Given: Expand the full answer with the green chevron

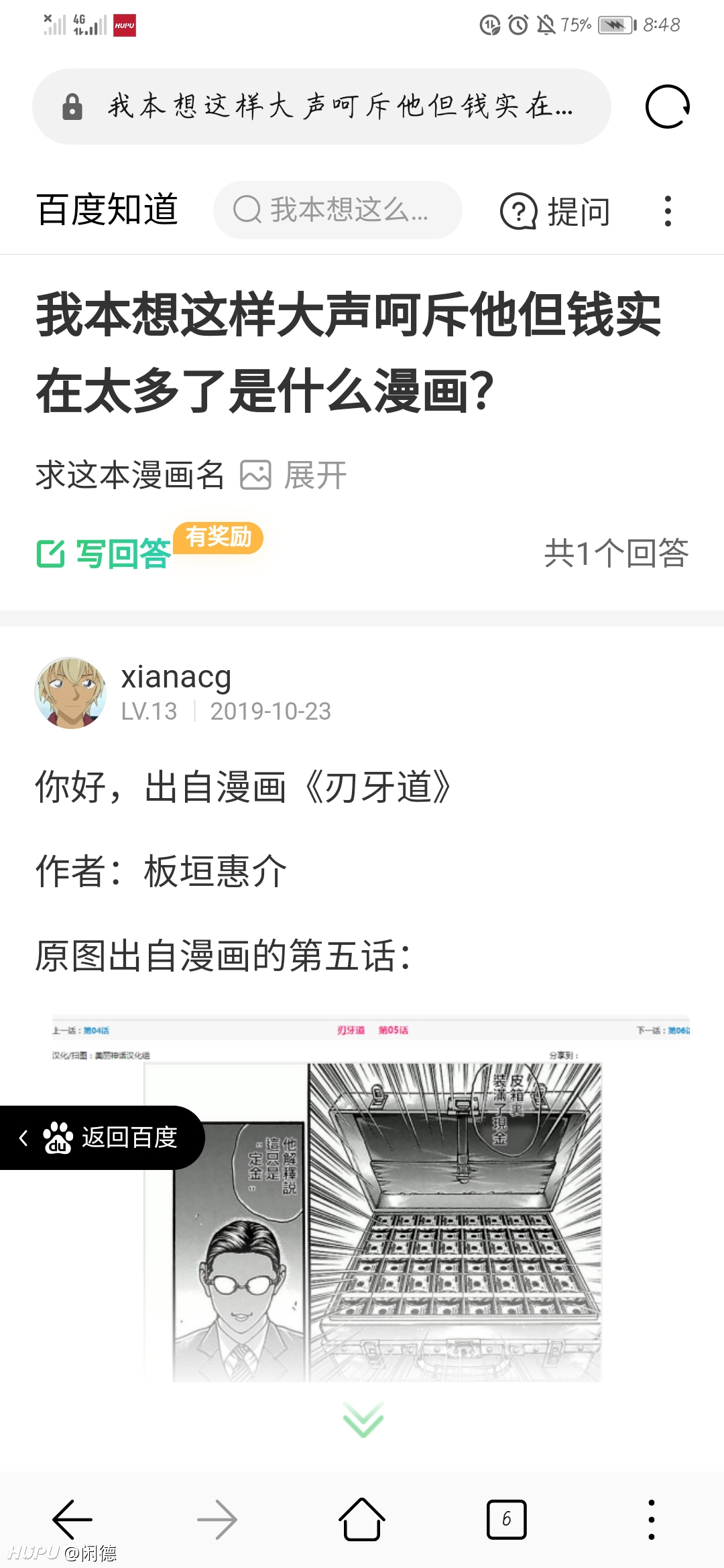Looking at the screenshot, I should pyautogui.click(x=363, y=1419).
